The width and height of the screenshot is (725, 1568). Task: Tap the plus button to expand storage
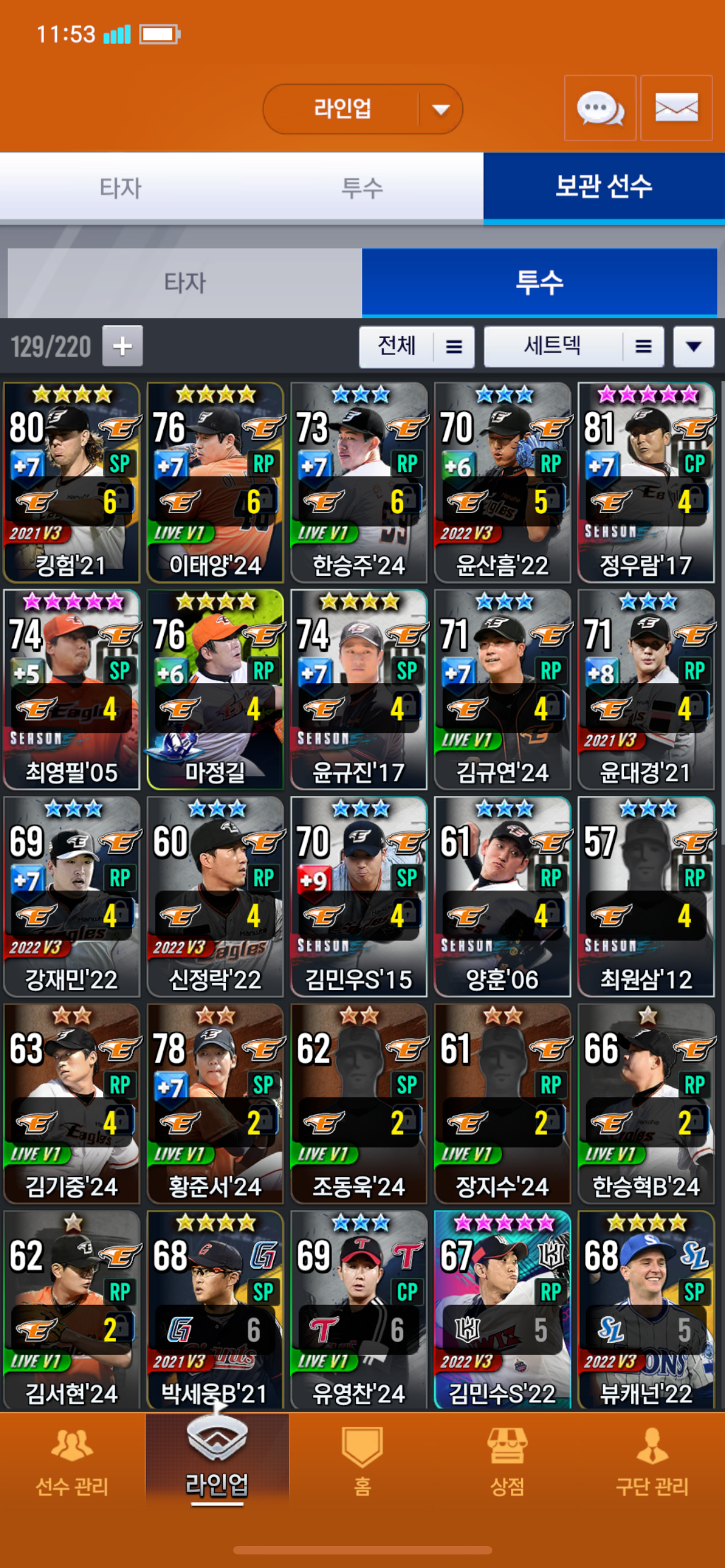pyautogui.click(x=123, y=346)
